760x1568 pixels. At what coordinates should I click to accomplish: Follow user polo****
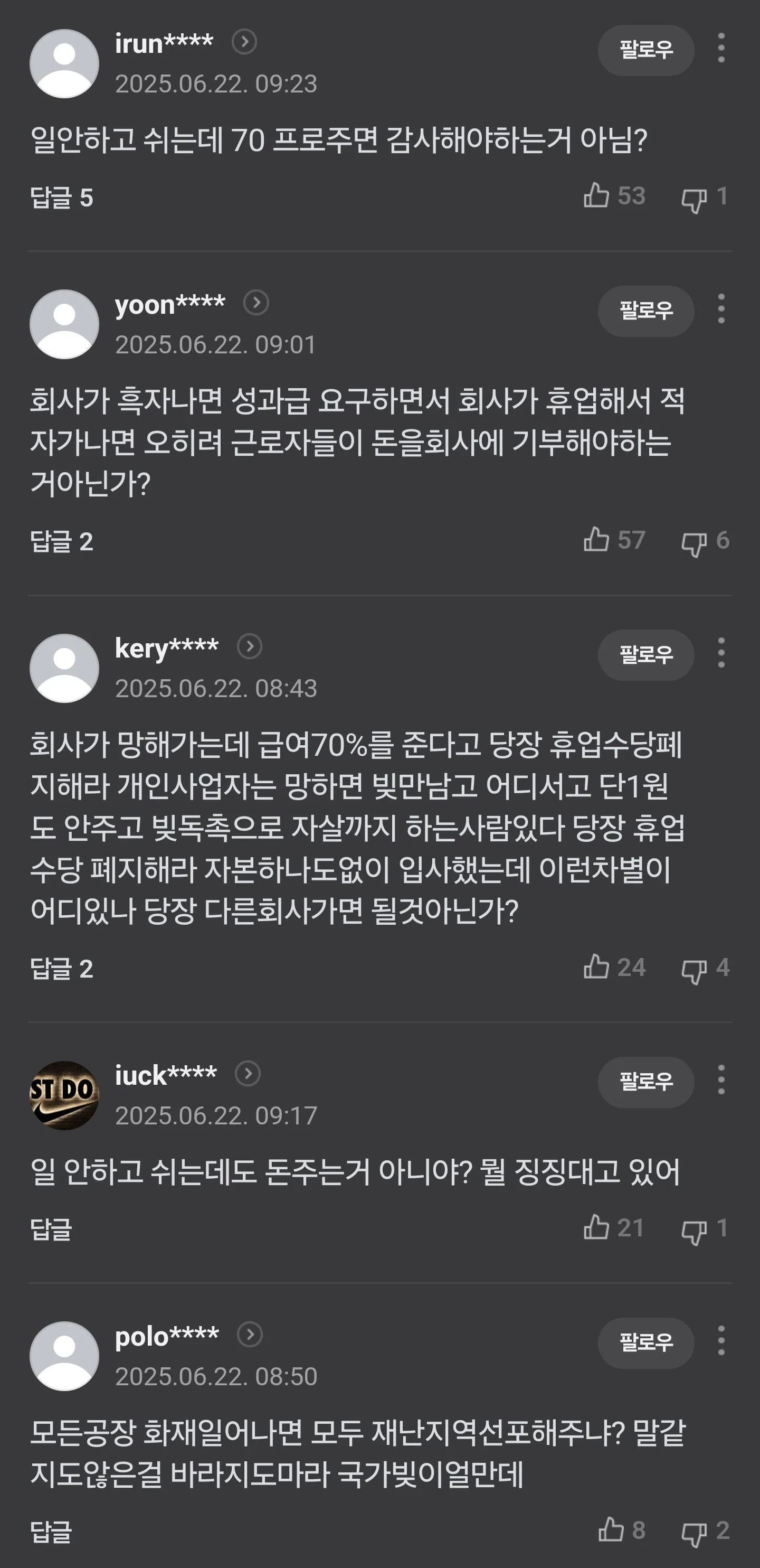(645, 1344)
